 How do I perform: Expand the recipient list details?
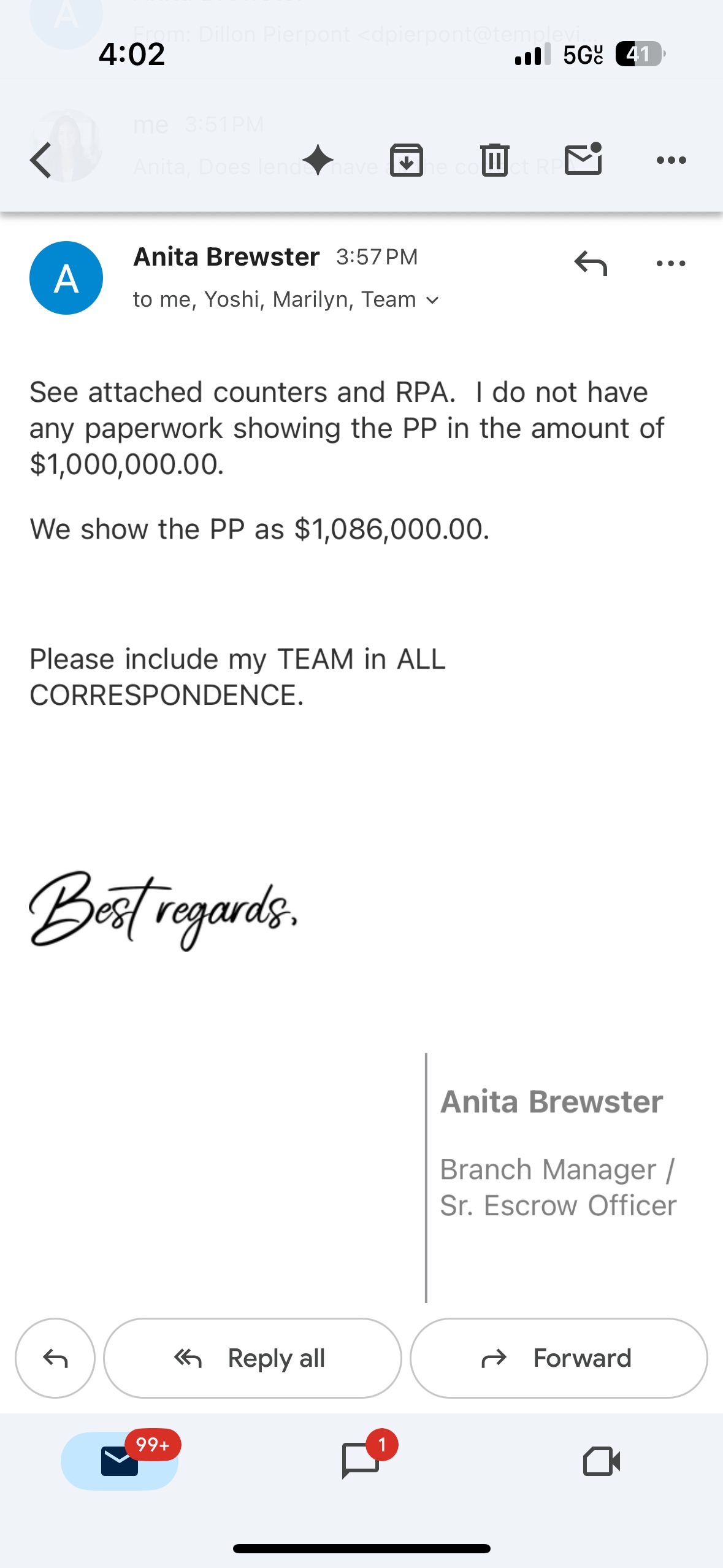tap(432, 300)
